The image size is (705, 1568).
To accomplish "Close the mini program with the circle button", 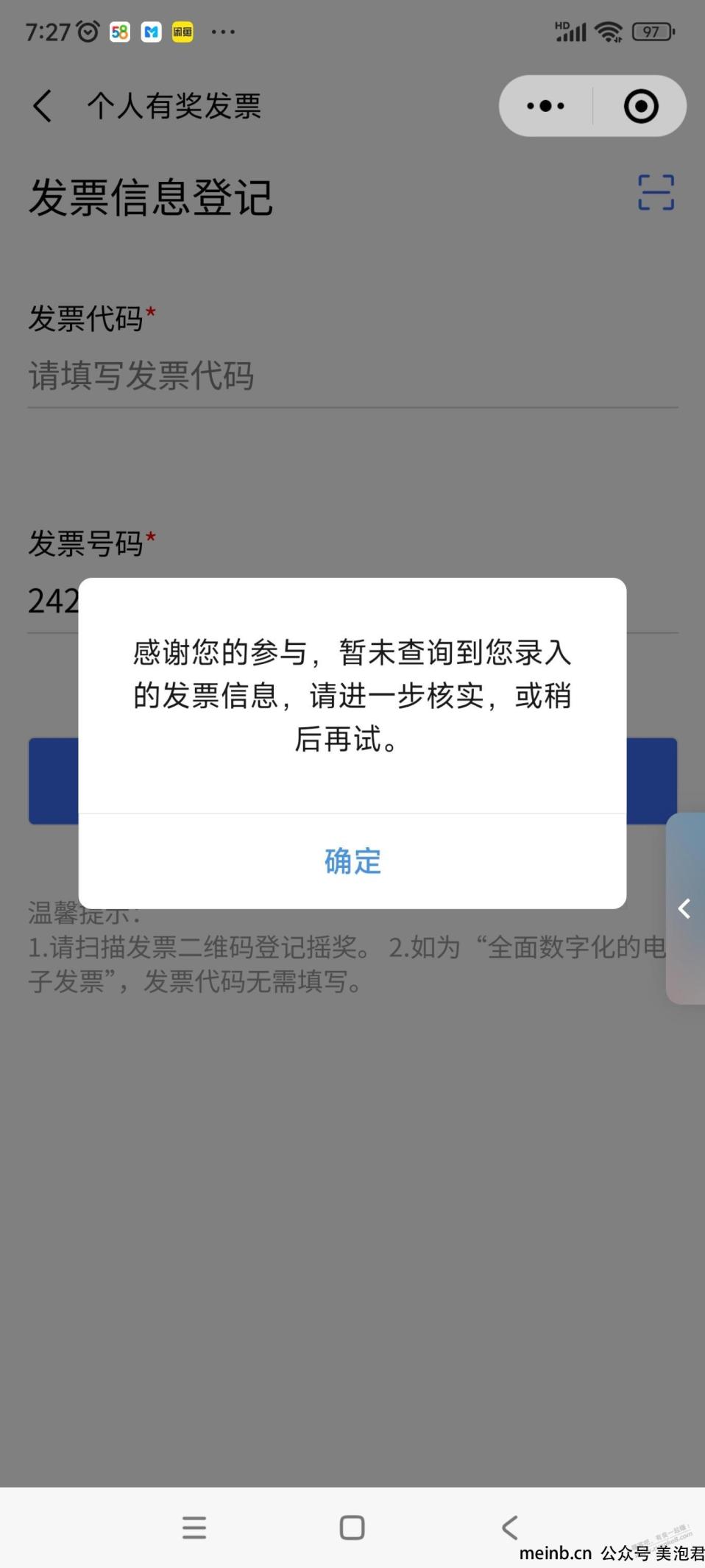I will tap(641, 106).
